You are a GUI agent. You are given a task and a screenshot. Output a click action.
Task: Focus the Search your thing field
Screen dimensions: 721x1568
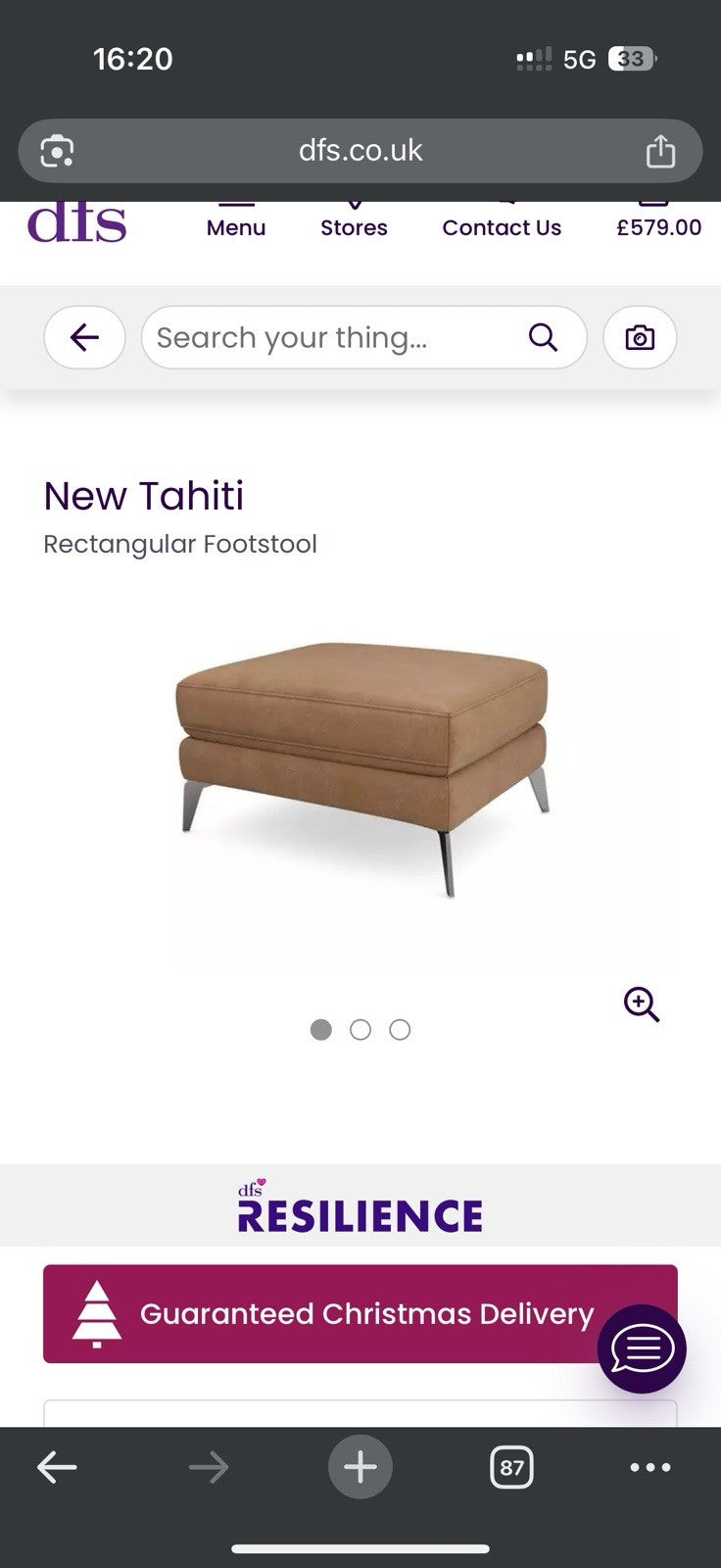[333, 338]
